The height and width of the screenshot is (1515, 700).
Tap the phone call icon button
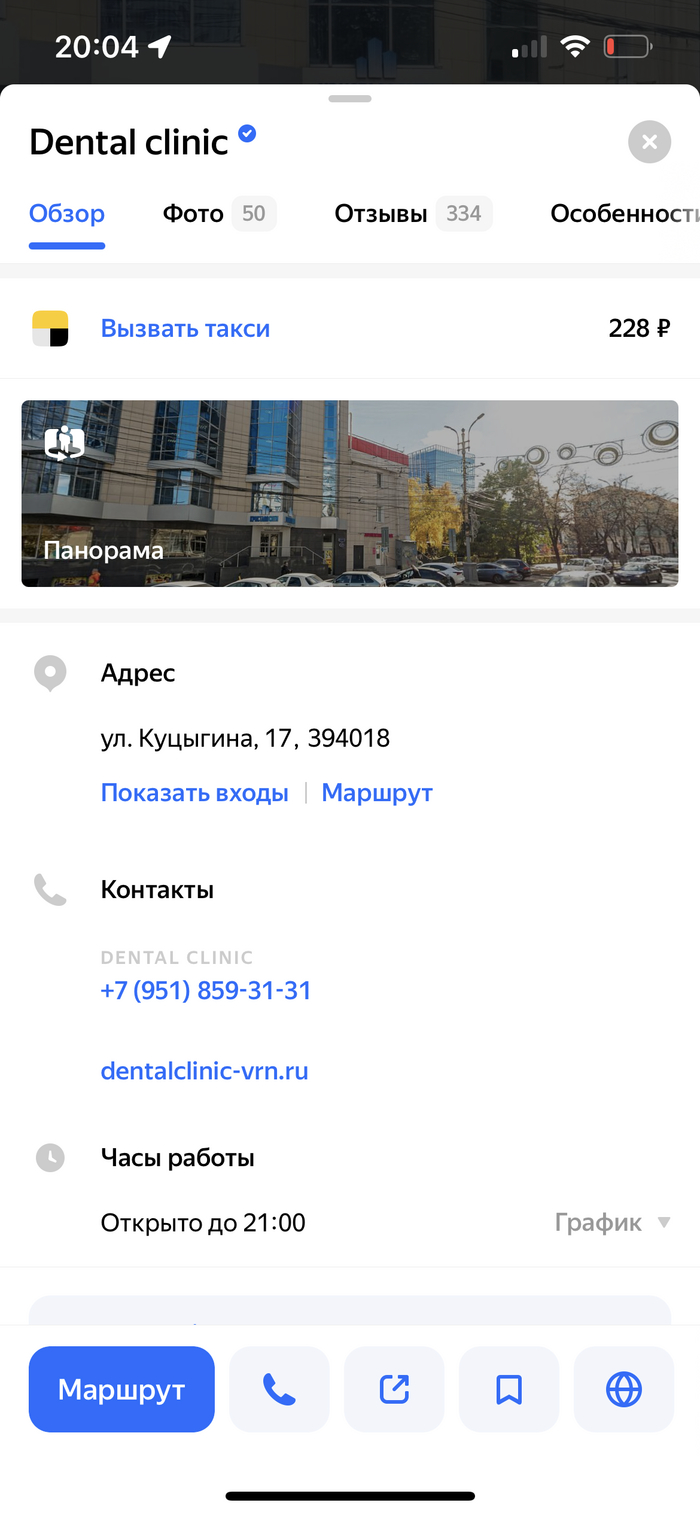pos(279,1389)
